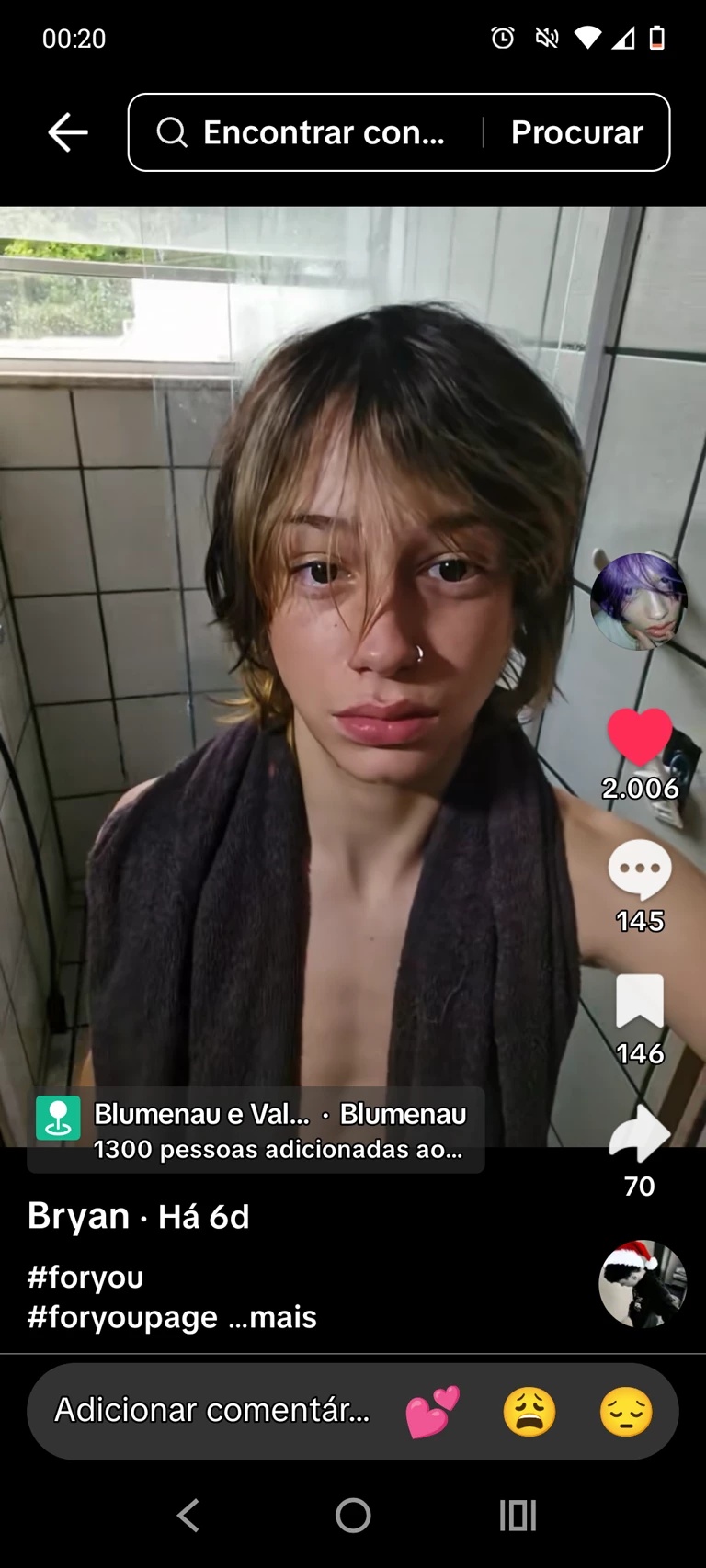This screenshot has height=1568, width=706.
Task: Open the Blumenau location tag
Action: (256, 1130)
